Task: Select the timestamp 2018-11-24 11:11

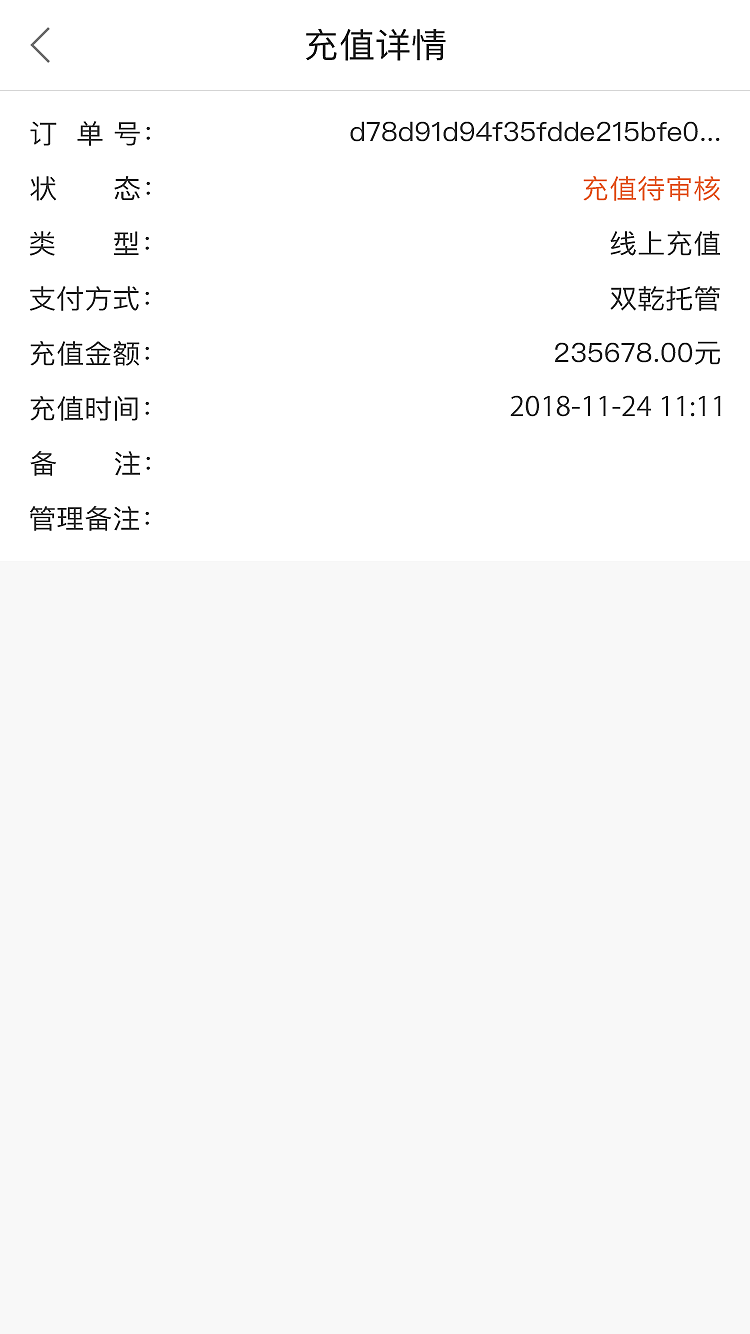Action: (x=617, y=408)
